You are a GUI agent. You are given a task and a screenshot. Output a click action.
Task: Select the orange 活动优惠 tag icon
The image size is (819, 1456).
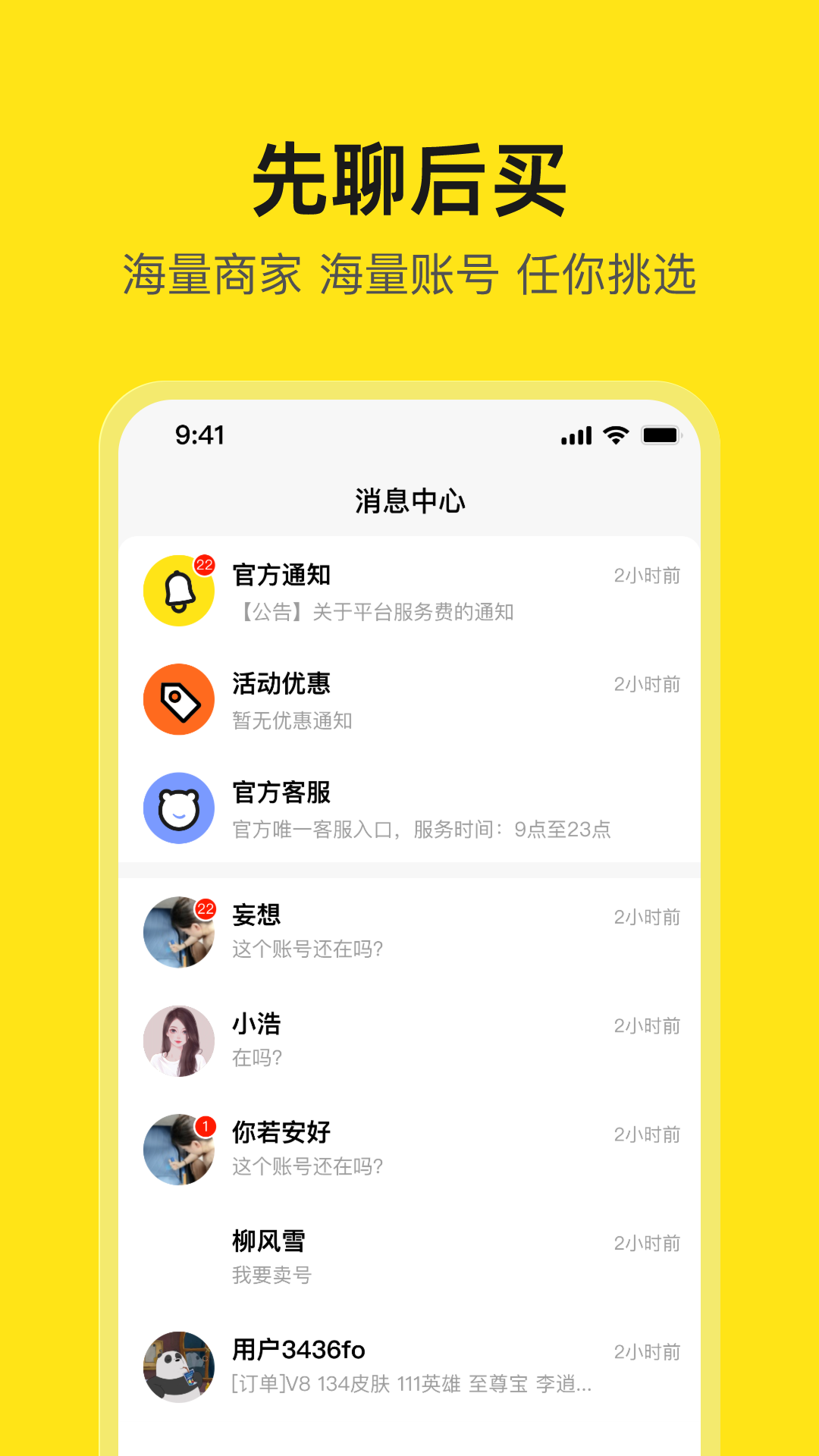(x=179, y=698)
